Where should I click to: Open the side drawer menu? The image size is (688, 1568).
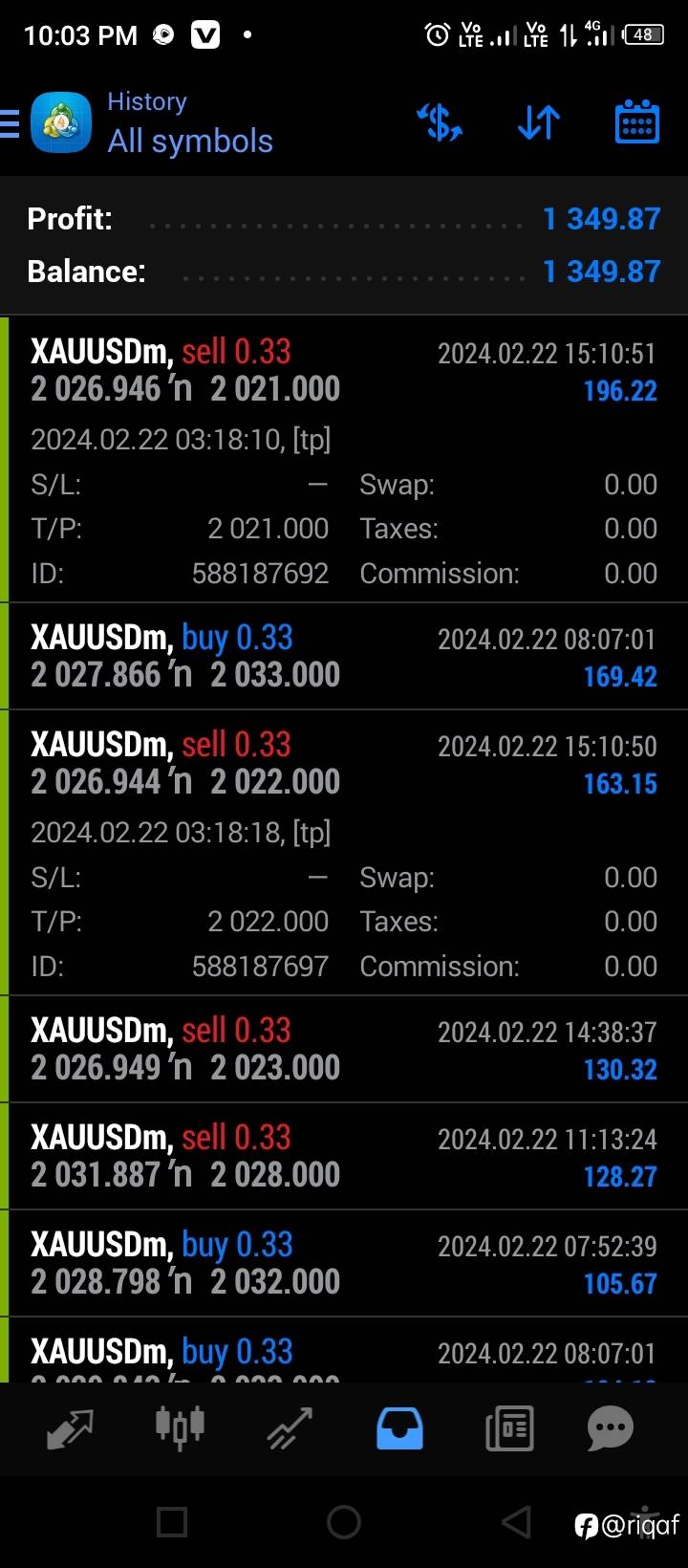tap(10, 123)
